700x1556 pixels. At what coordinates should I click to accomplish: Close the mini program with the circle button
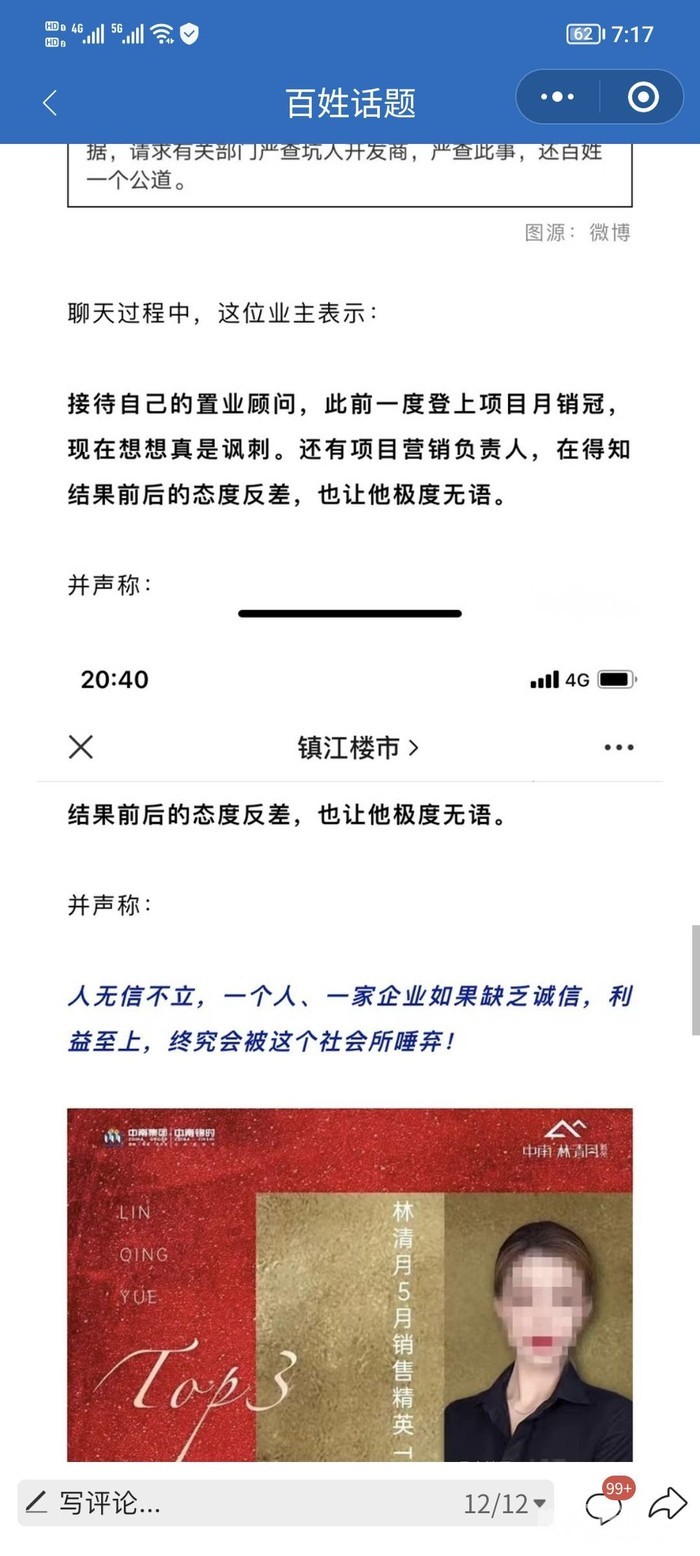(643, 97)
